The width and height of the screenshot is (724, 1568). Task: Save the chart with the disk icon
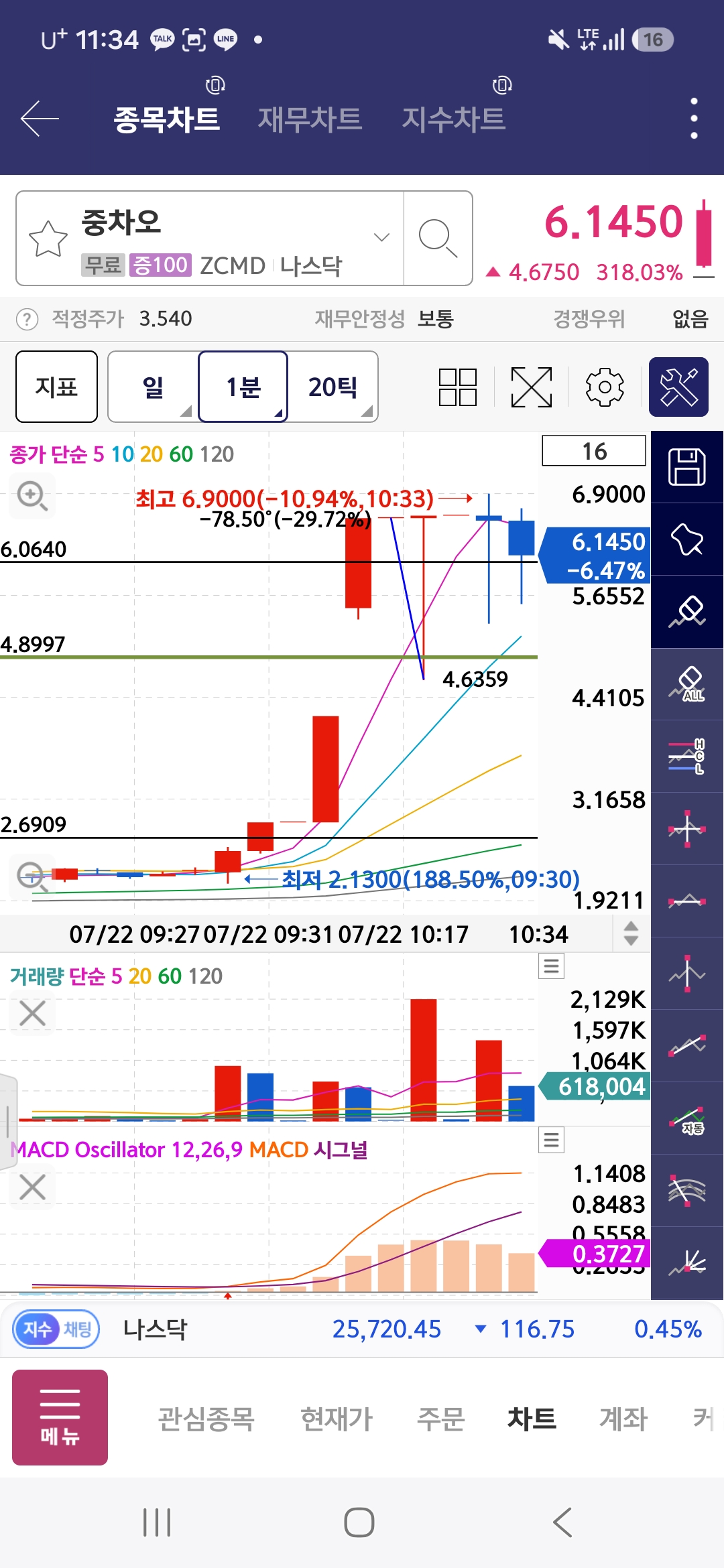pos(687,467)
